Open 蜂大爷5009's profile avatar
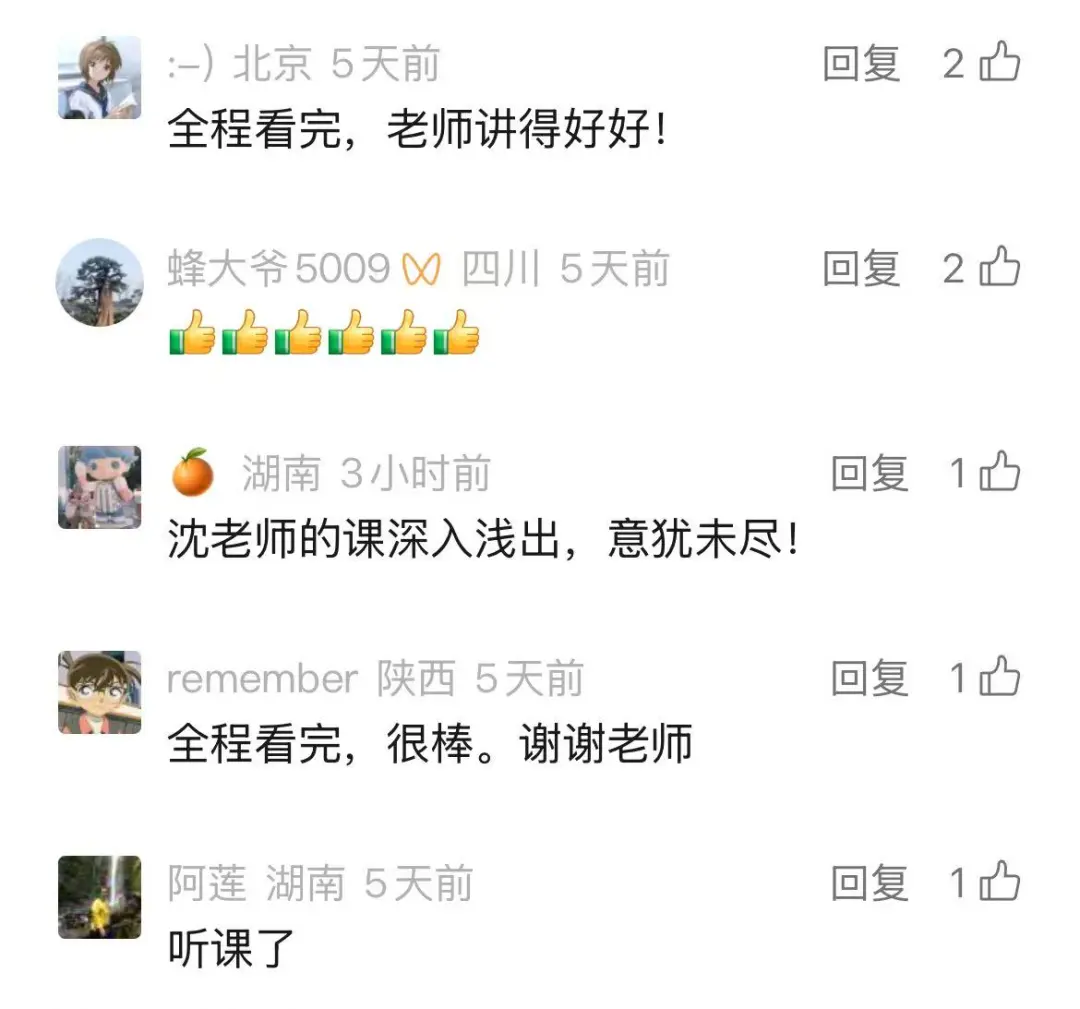The width and height of the screenshot is (1080, 1009). click(99, 282)
